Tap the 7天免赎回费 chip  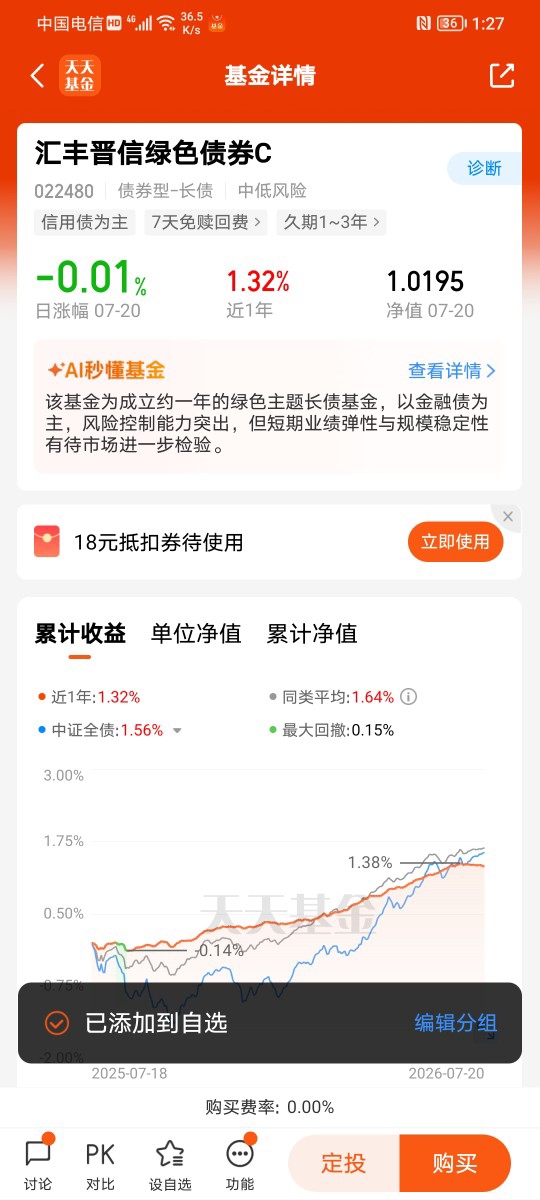(x=206, y=222)
